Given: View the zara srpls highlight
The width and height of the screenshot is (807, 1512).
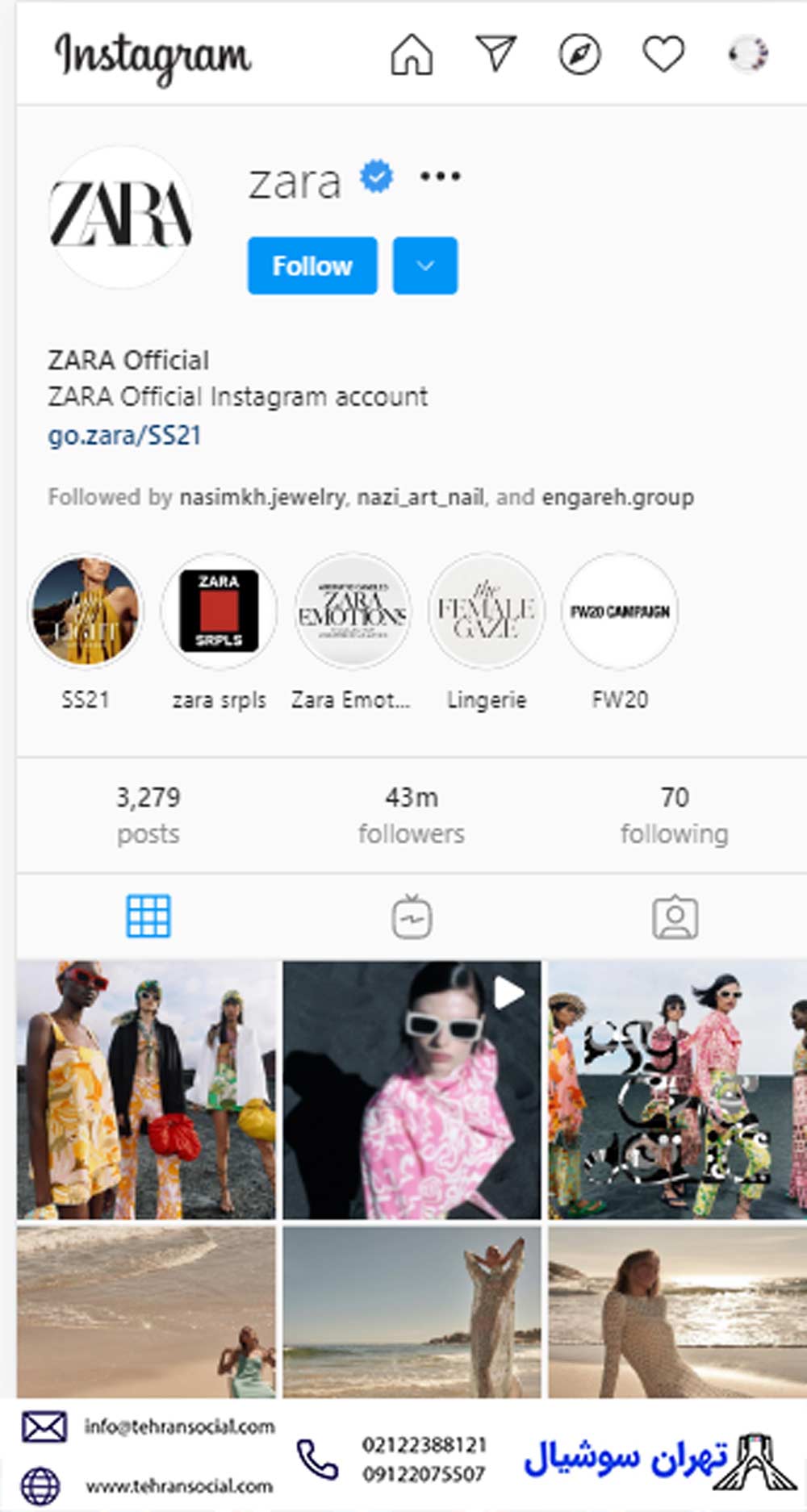Looking at the screenshot, I should (x=219, y=611).
